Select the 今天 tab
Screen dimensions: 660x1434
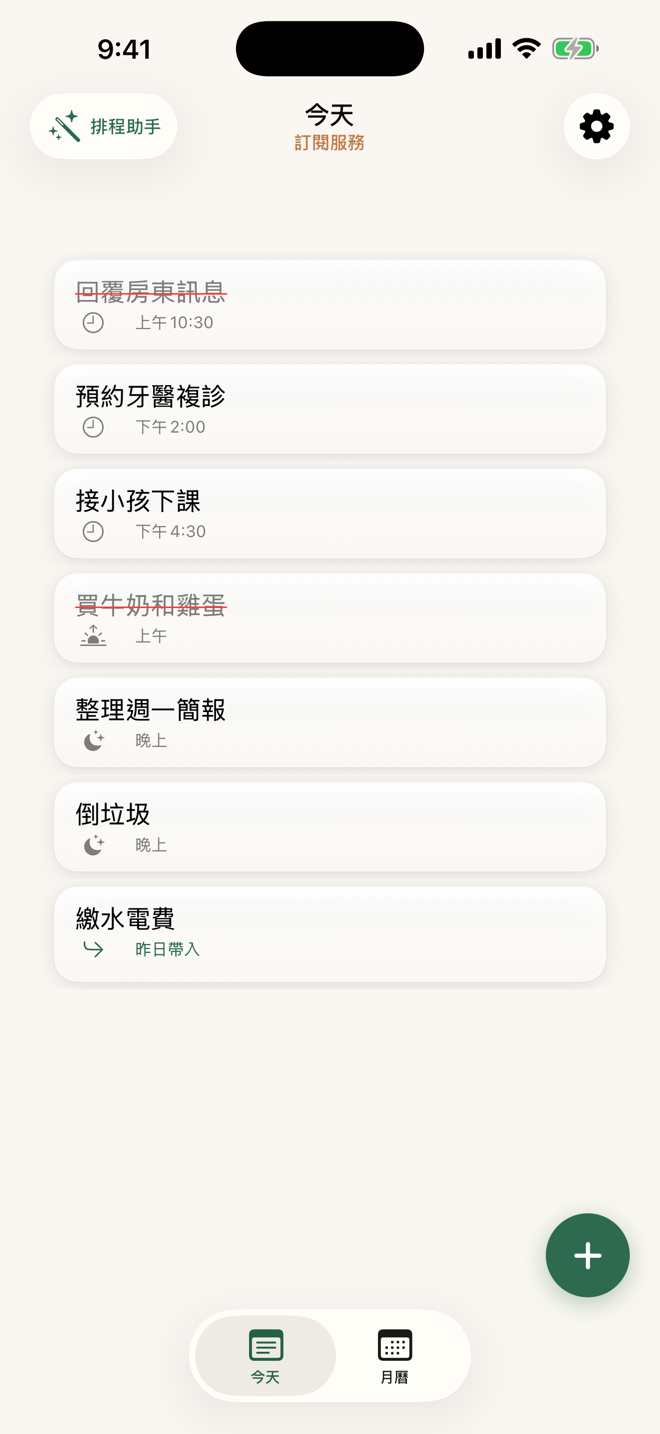pos(265,1356)
